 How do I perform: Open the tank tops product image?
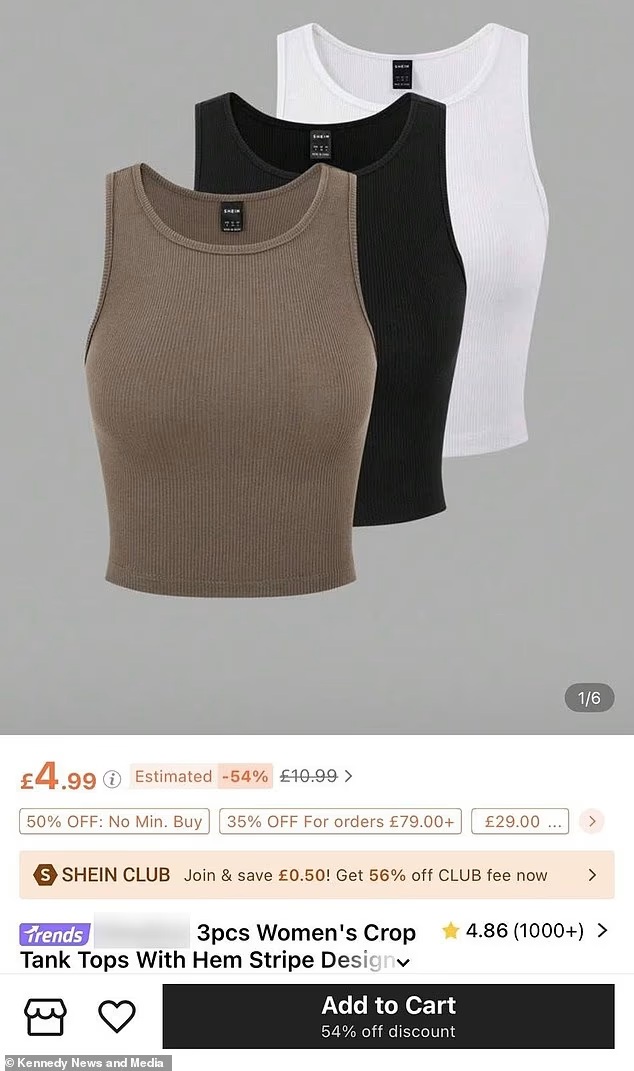click(316, 360)
